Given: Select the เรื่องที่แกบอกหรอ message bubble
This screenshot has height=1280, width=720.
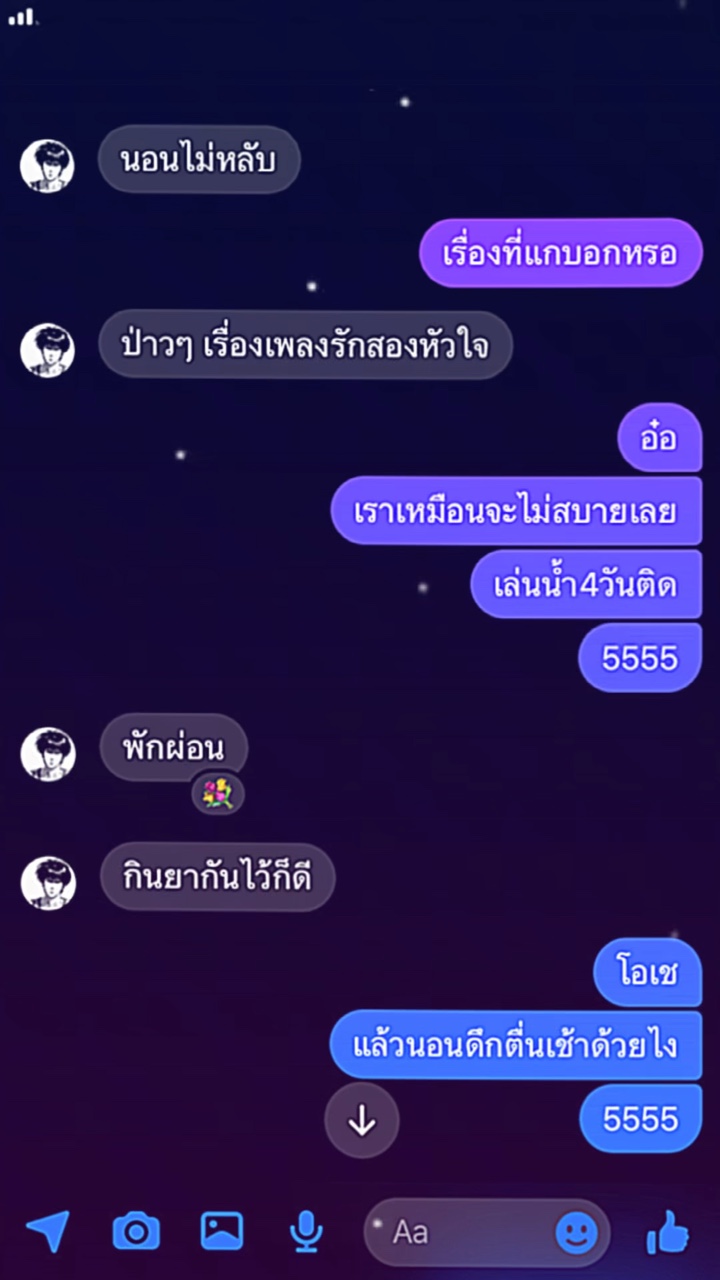Looking at the screenshot, I should click(560, 253).
